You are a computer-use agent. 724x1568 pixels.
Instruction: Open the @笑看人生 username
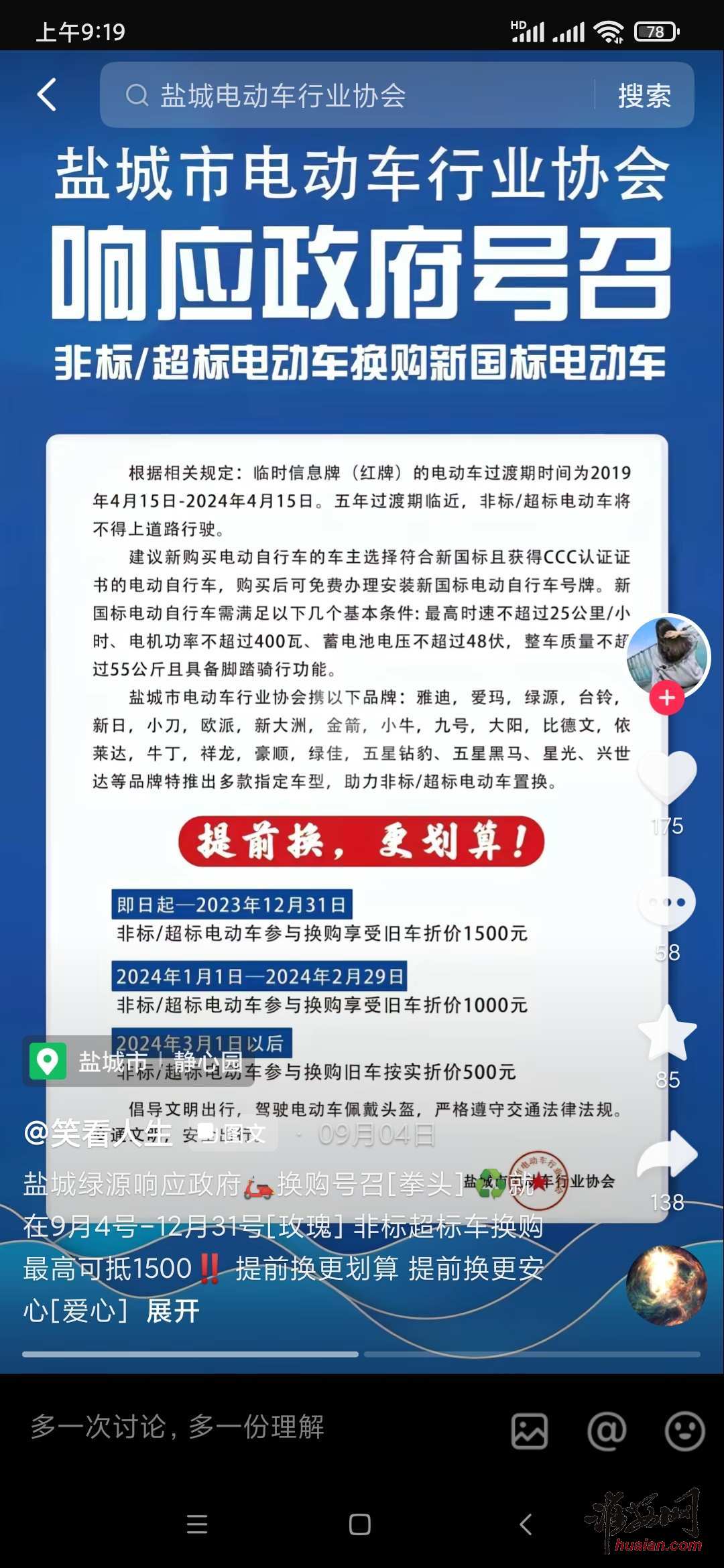(x=98, y=1134)
